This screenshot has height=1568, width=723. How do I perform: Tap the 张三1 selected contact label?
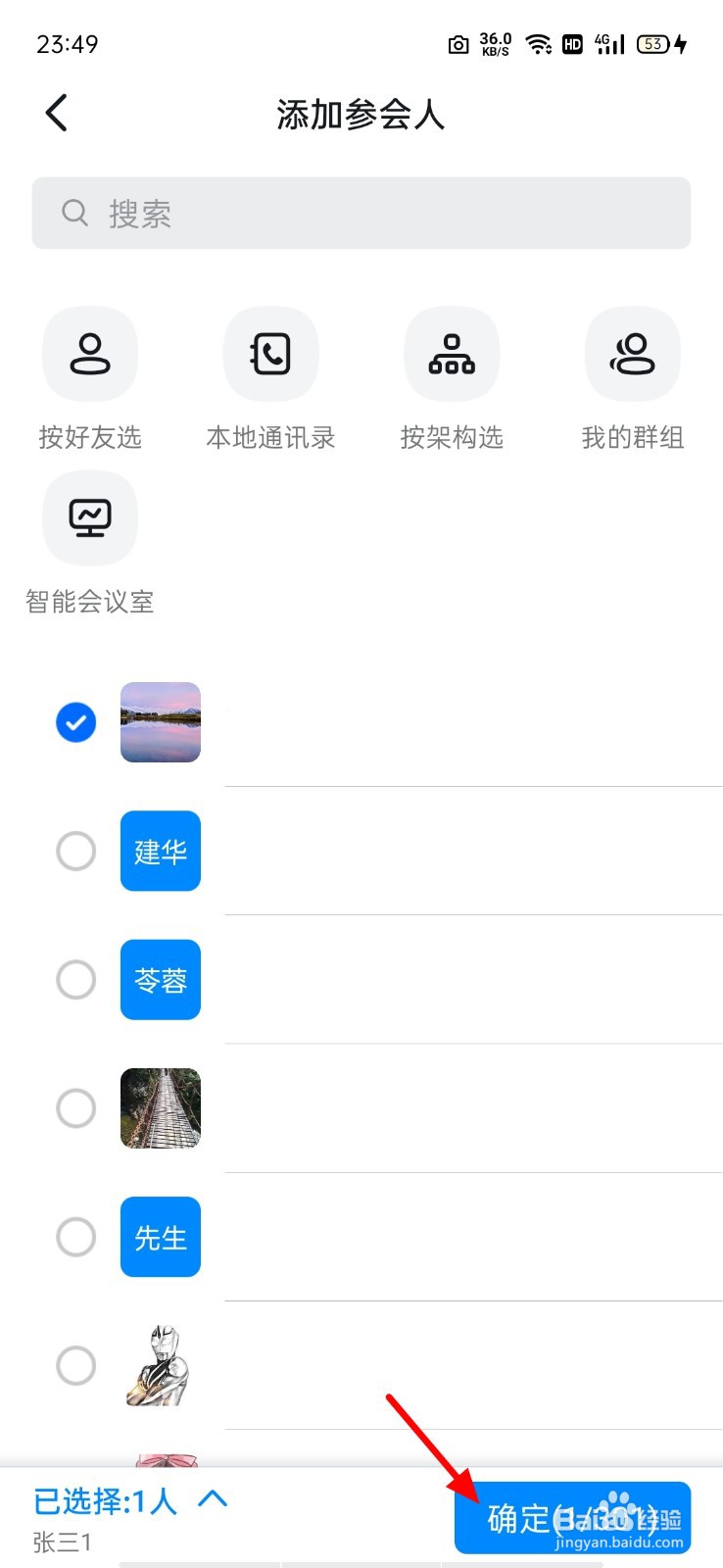(61, 1542)
